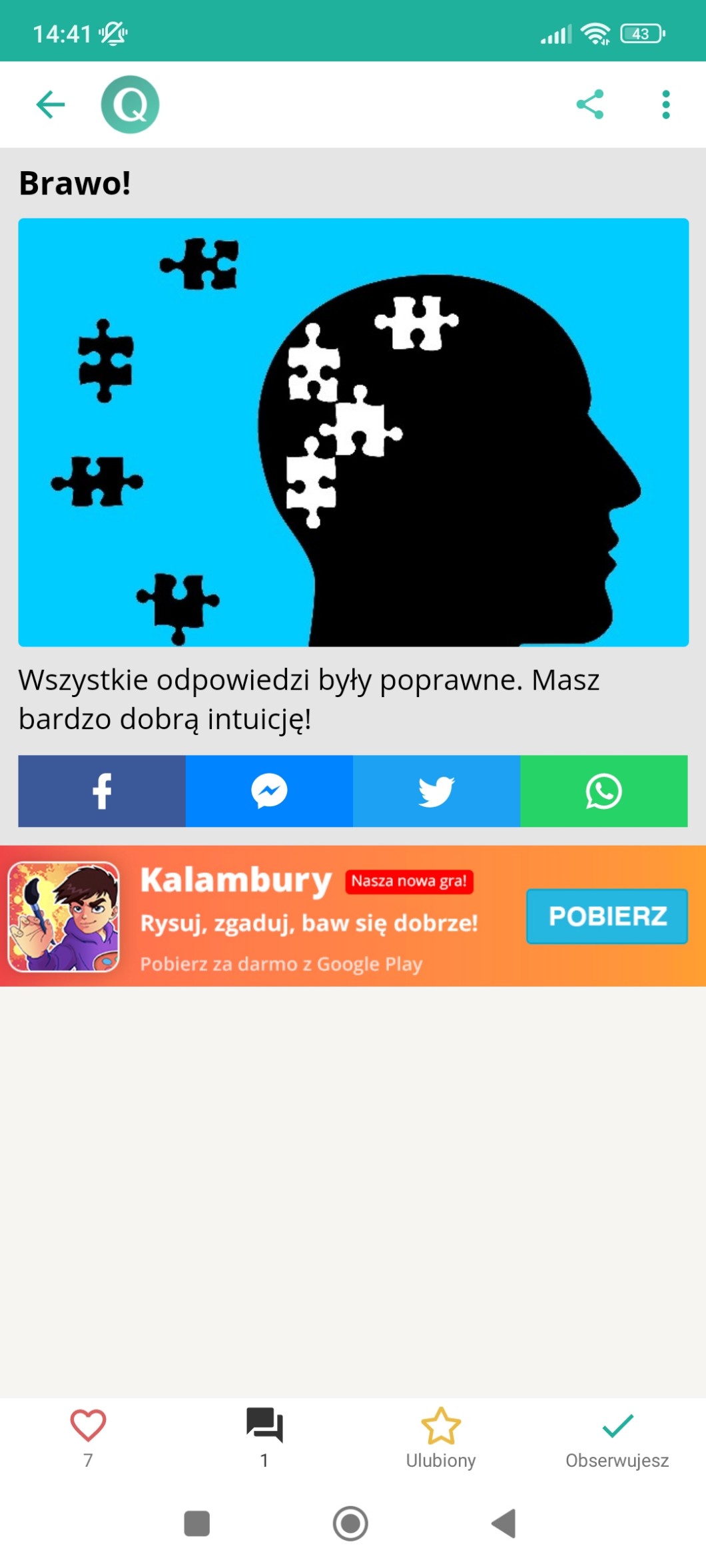This screenshot has height=1568, width=706.
Task: Open the three-dot overflow menu
Action: click(x=665, y=105)
